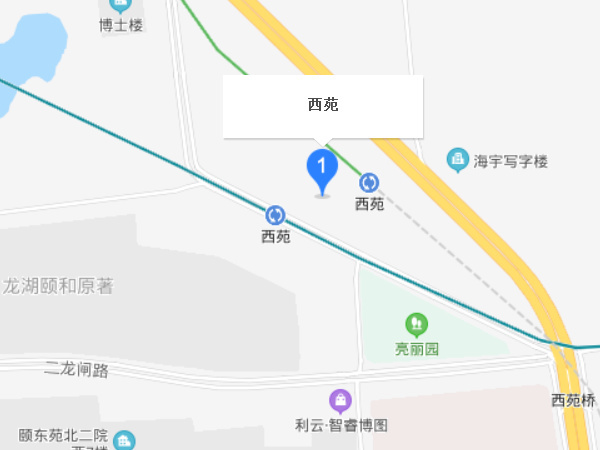Open the 西苑 info window popup
The image size is (600, 450).
(x=323, y=106)
